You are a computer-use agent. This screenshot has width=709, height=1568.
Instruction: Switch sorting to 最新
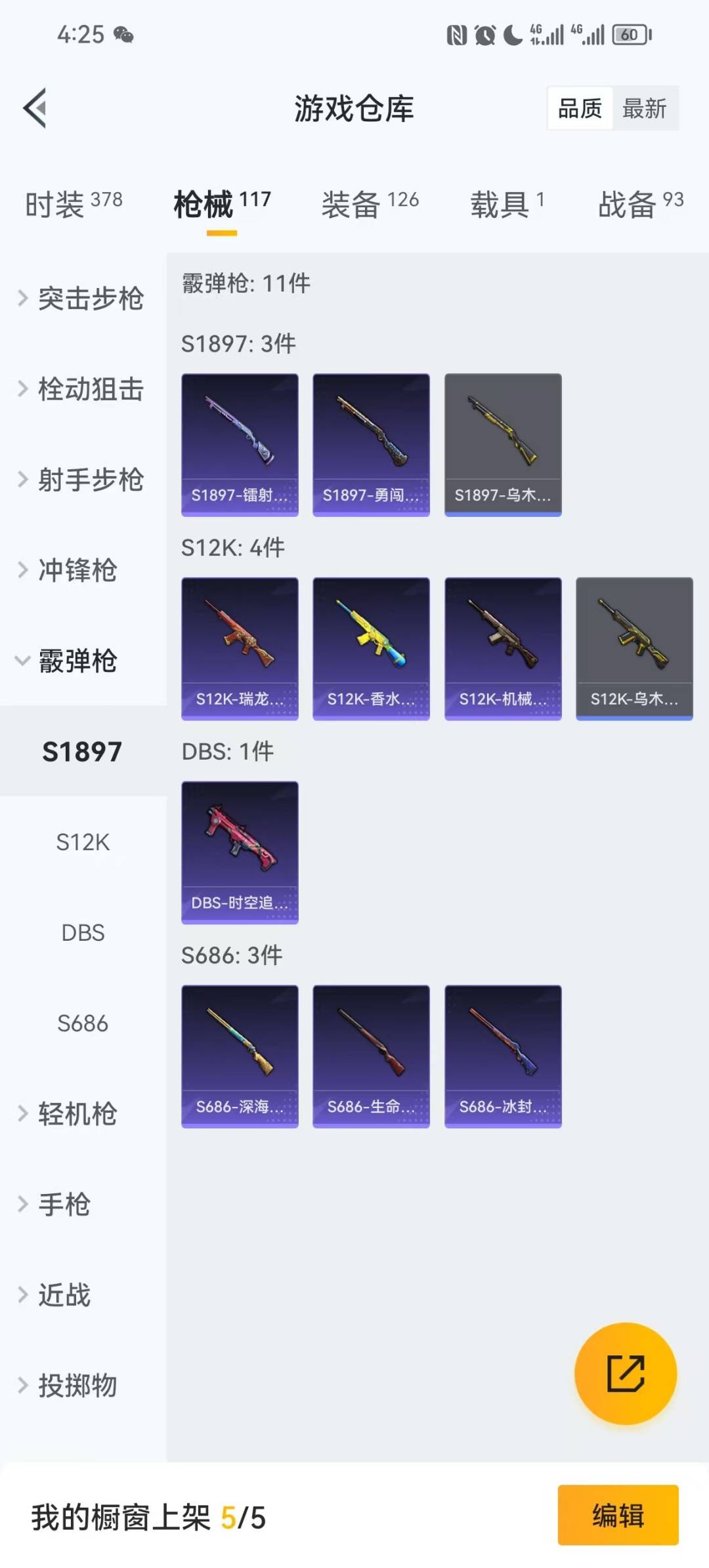coord(646,108)
